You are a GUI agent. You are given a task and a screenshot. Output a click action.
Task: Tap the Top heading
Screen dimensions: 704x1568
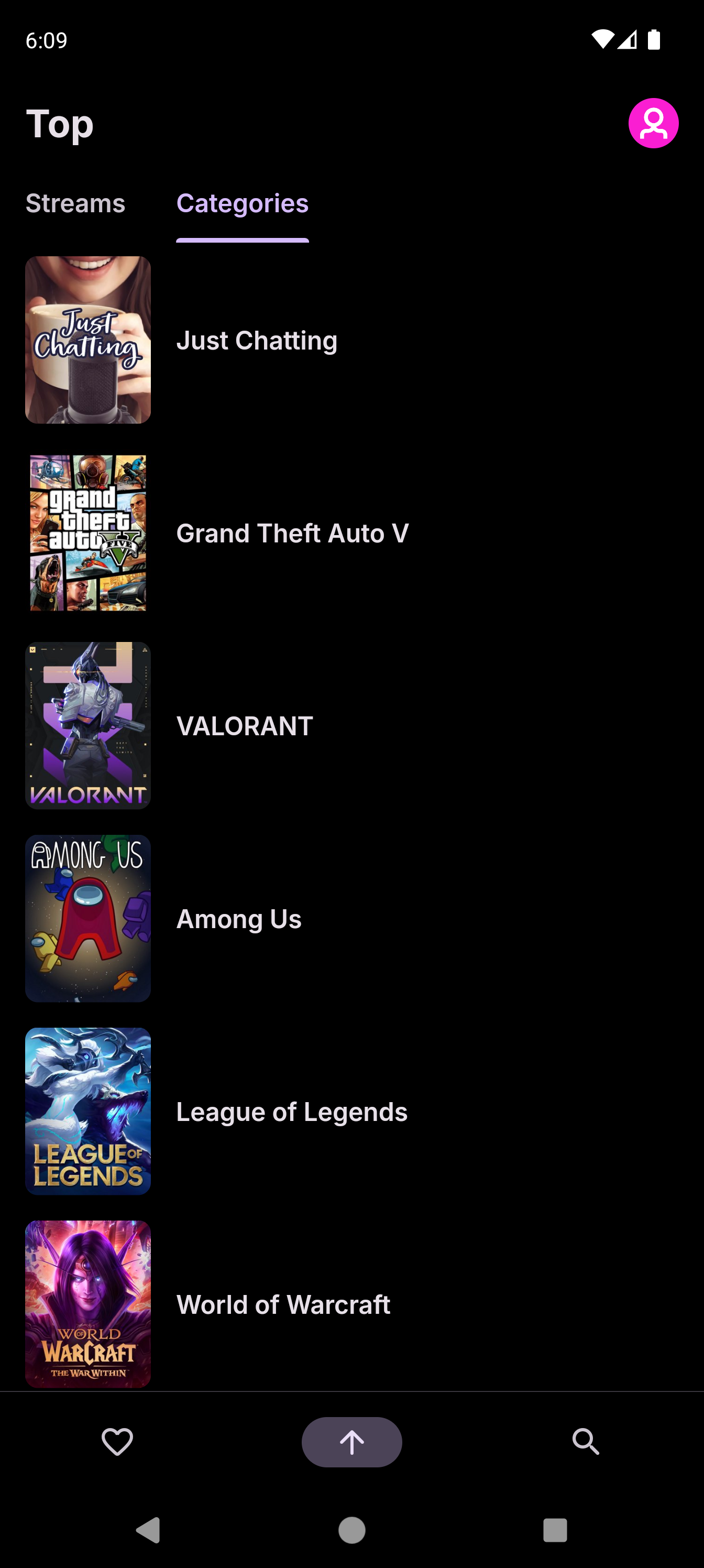59,124
